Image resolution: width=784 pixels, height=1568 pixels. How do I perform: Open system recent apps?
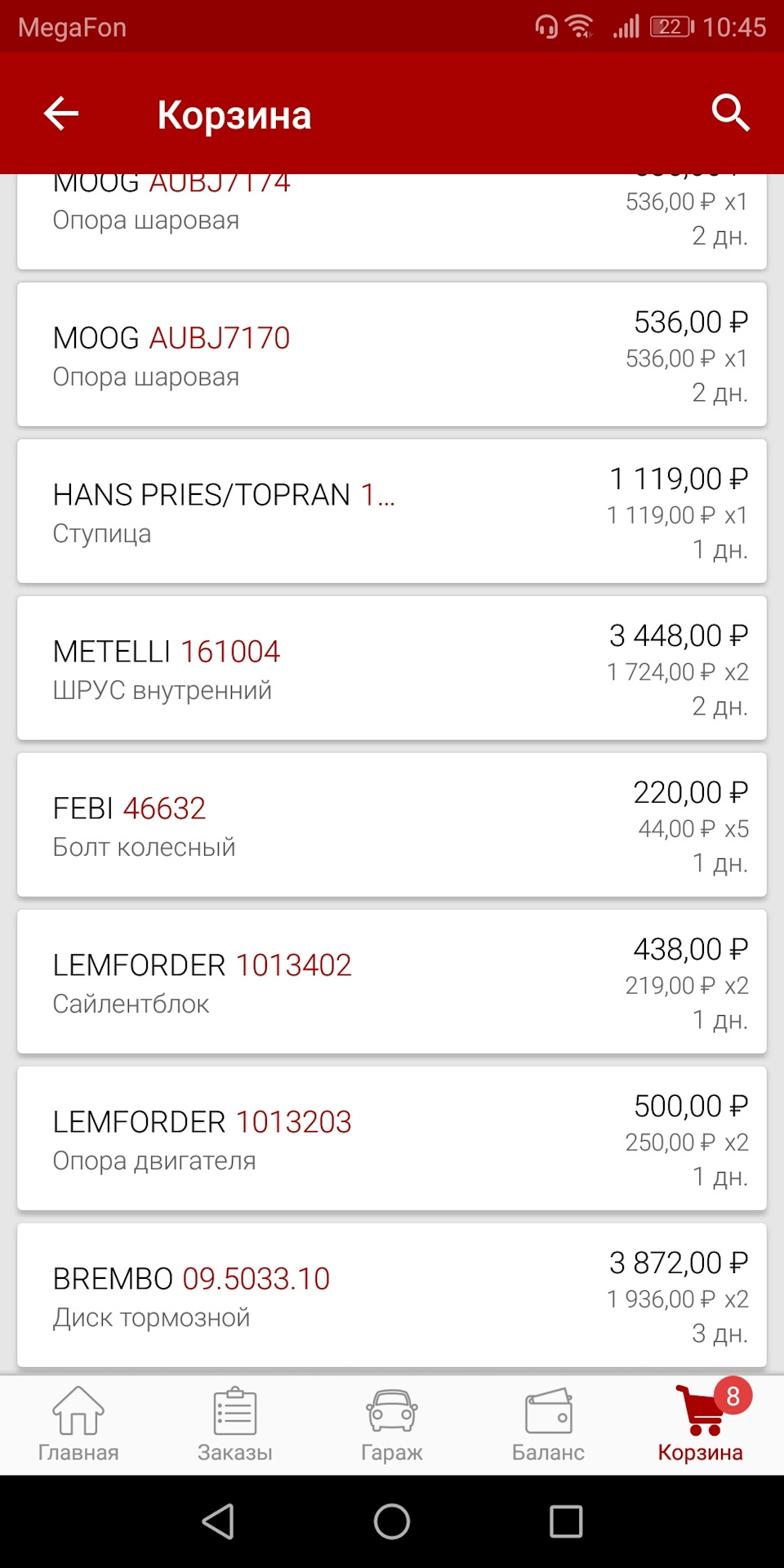click(x=566, y=1521)
